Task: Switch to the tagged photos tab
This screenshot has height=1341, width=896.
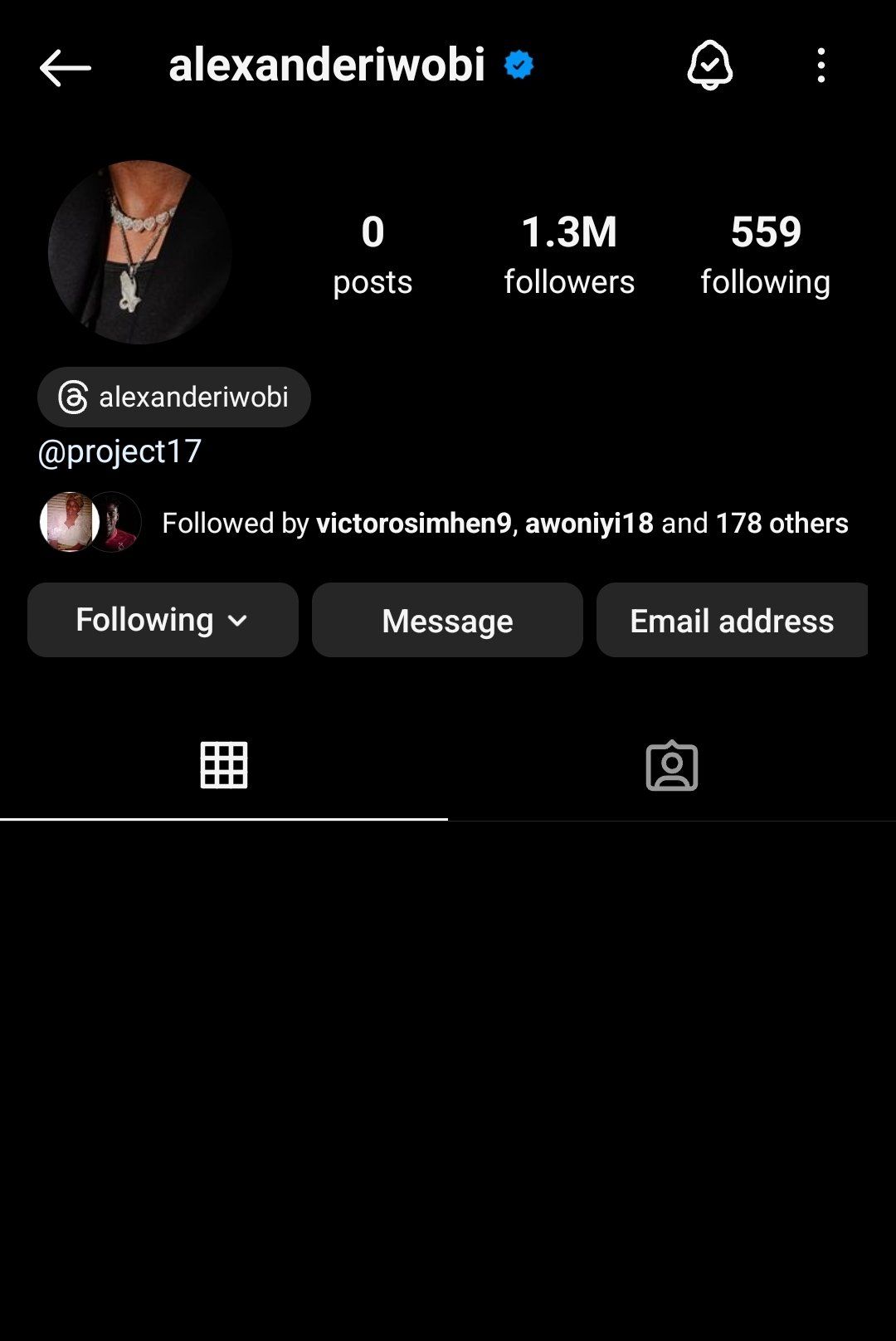Action: [671, 765]
